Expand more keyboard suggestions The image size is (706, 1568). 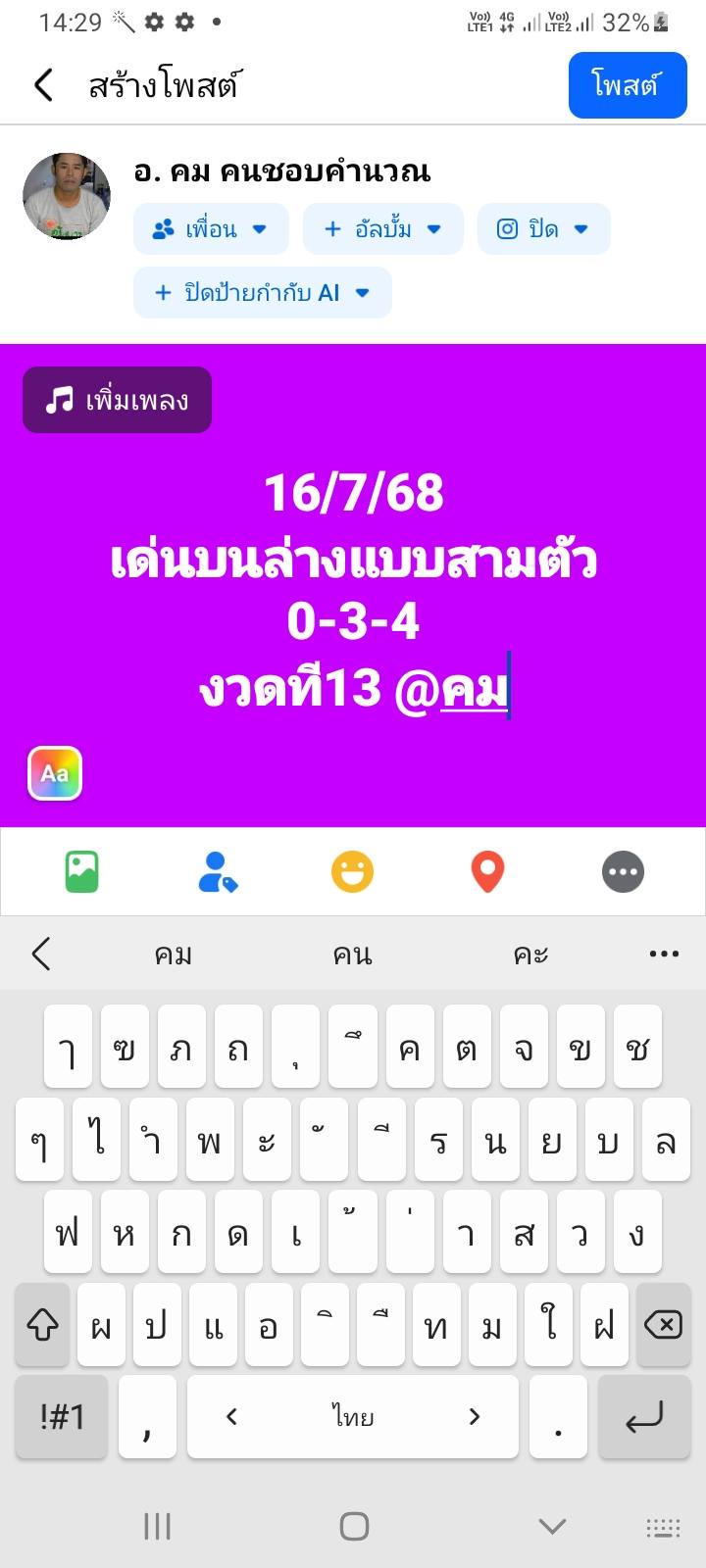(x=664, y=954)
